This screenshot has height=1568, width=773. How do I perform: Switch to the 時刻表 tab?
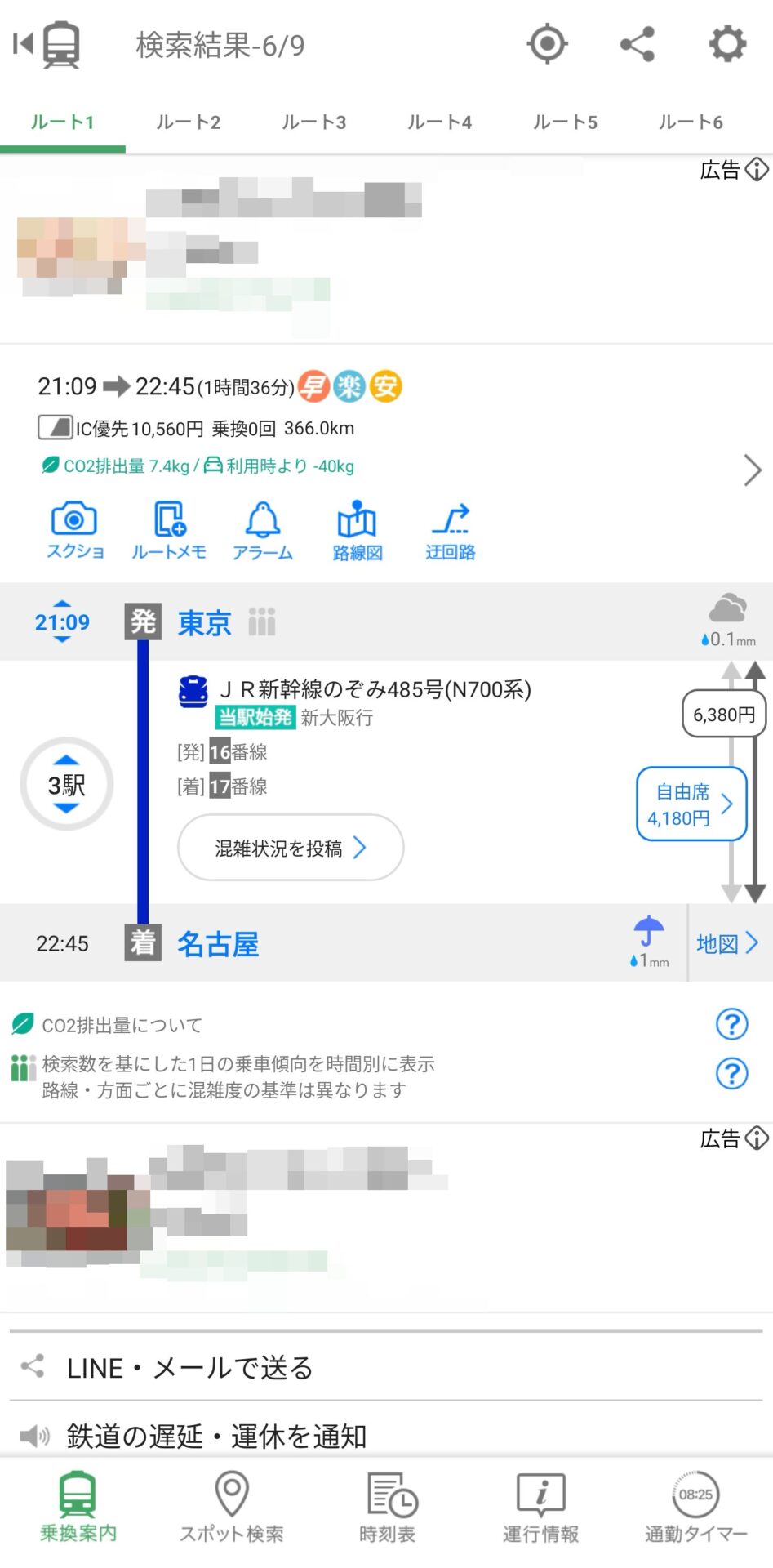tap(388, 1508)
